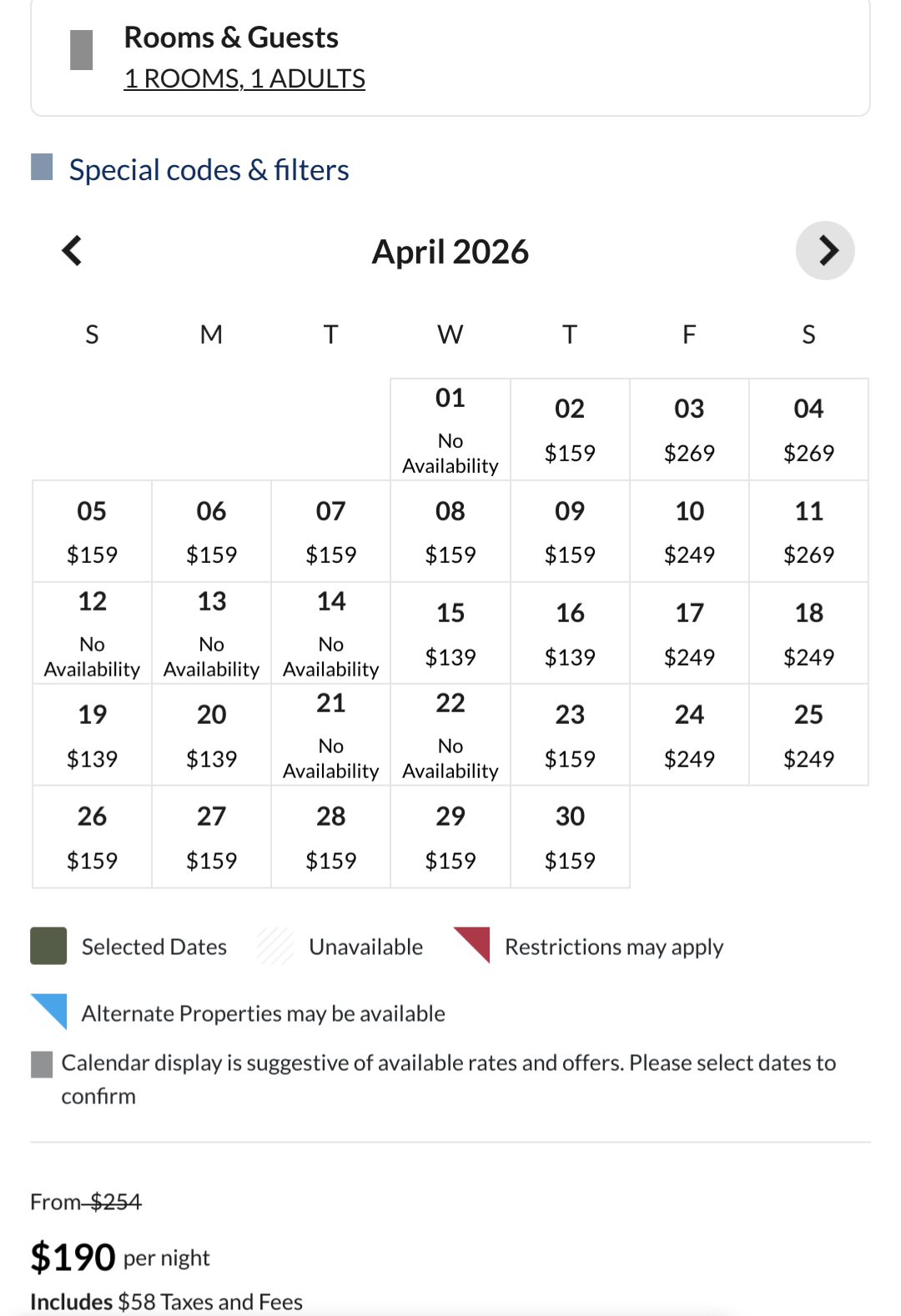Pick April 23 at $159
The image size is (901, 1316).
(x=570, y=736)
